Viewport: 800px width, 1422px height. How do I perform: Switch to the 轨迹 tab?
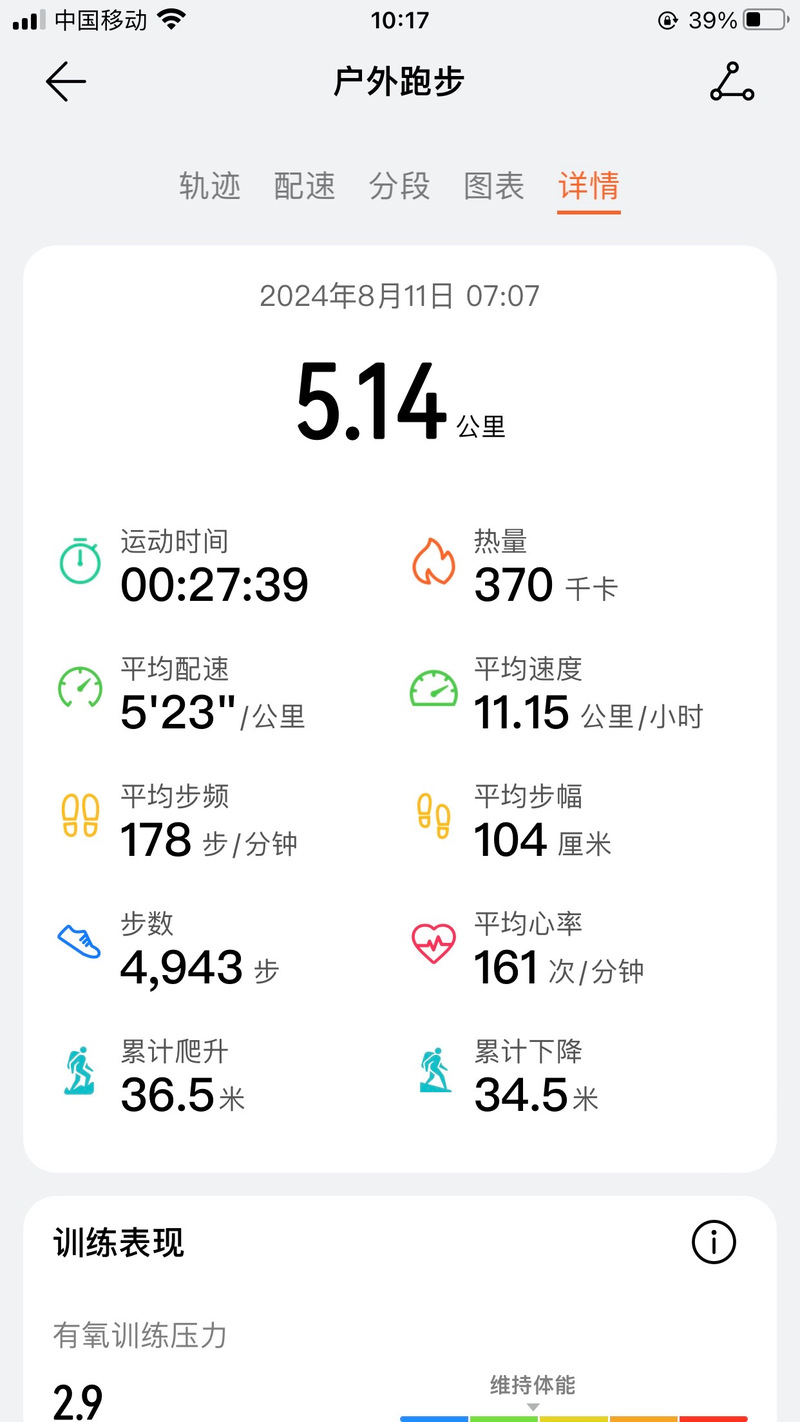coord(210,186)
